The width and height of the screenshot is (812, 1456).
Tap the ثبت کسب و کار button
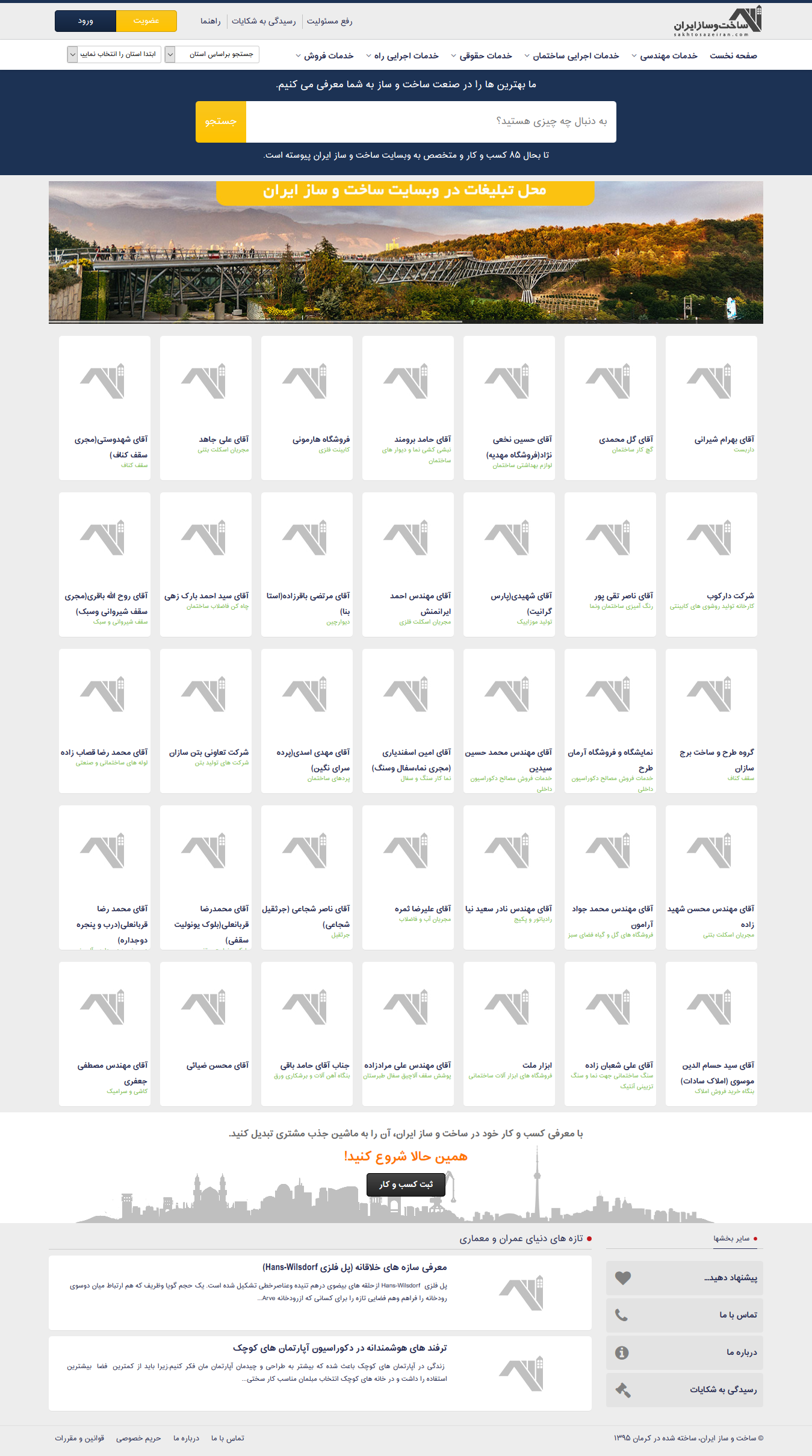(406, 1184)
